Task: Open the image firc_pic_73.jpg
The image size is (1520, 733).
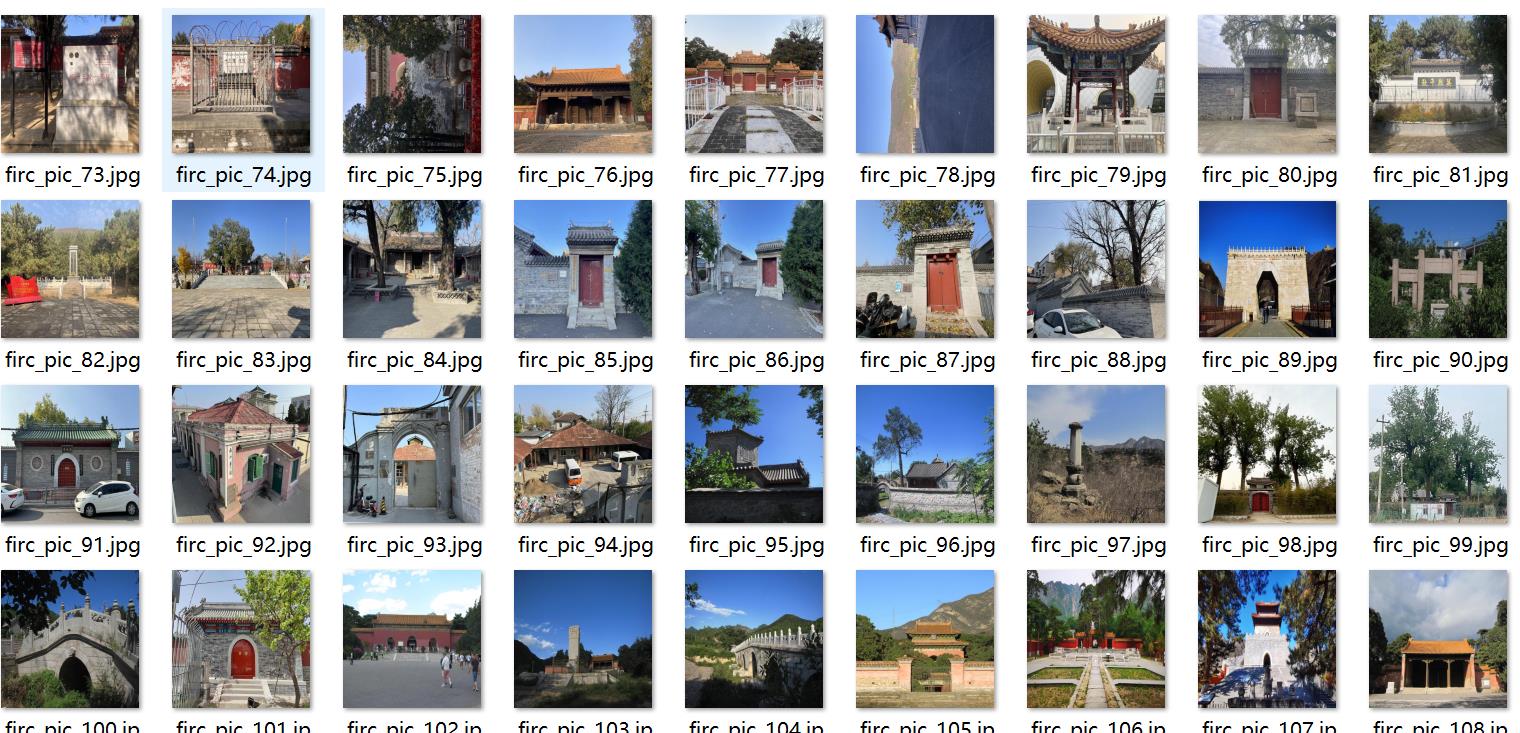Action: tap(70, 84)
